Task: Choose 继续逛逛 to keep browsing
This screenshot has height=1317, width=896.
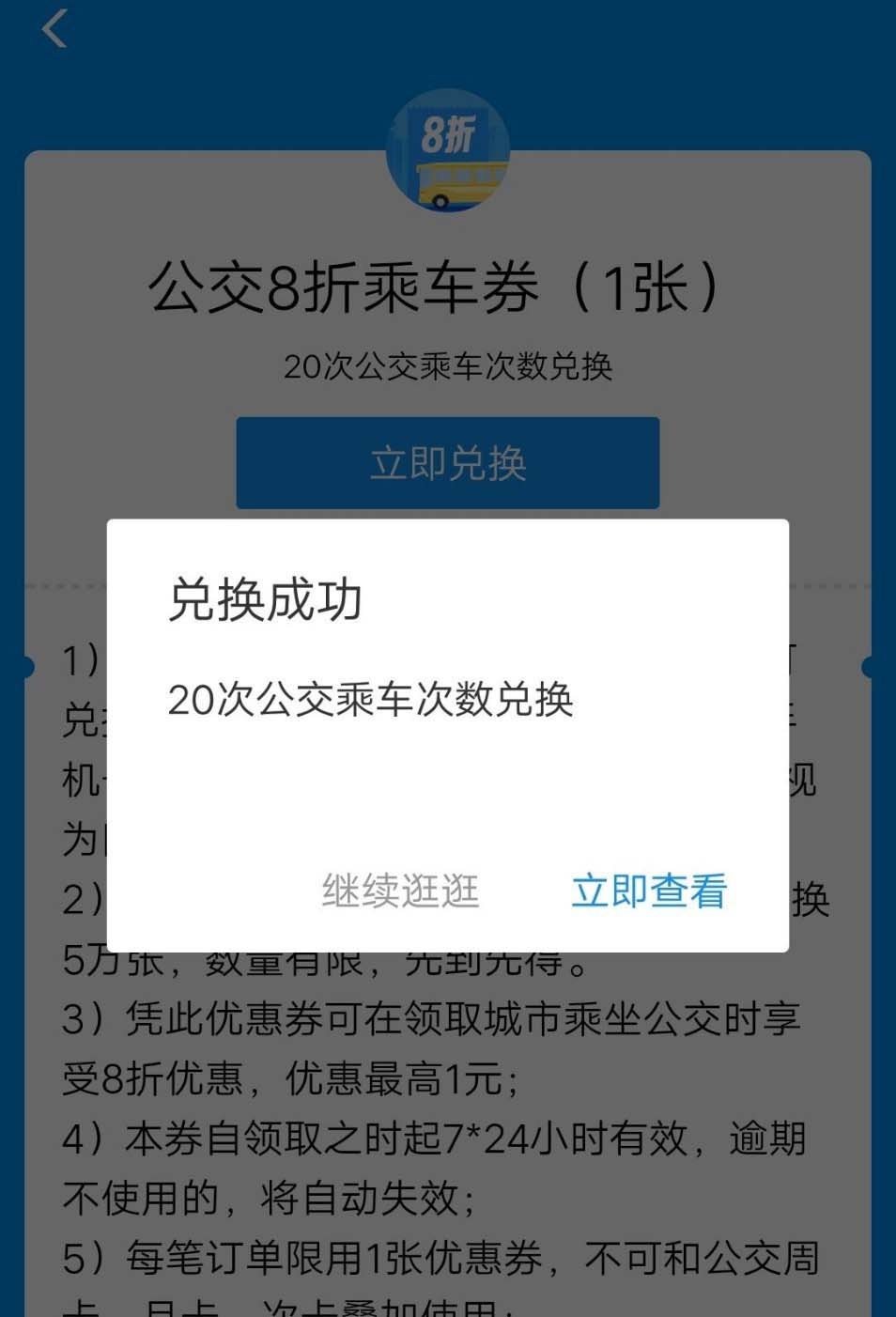Action: click(401, 891)
